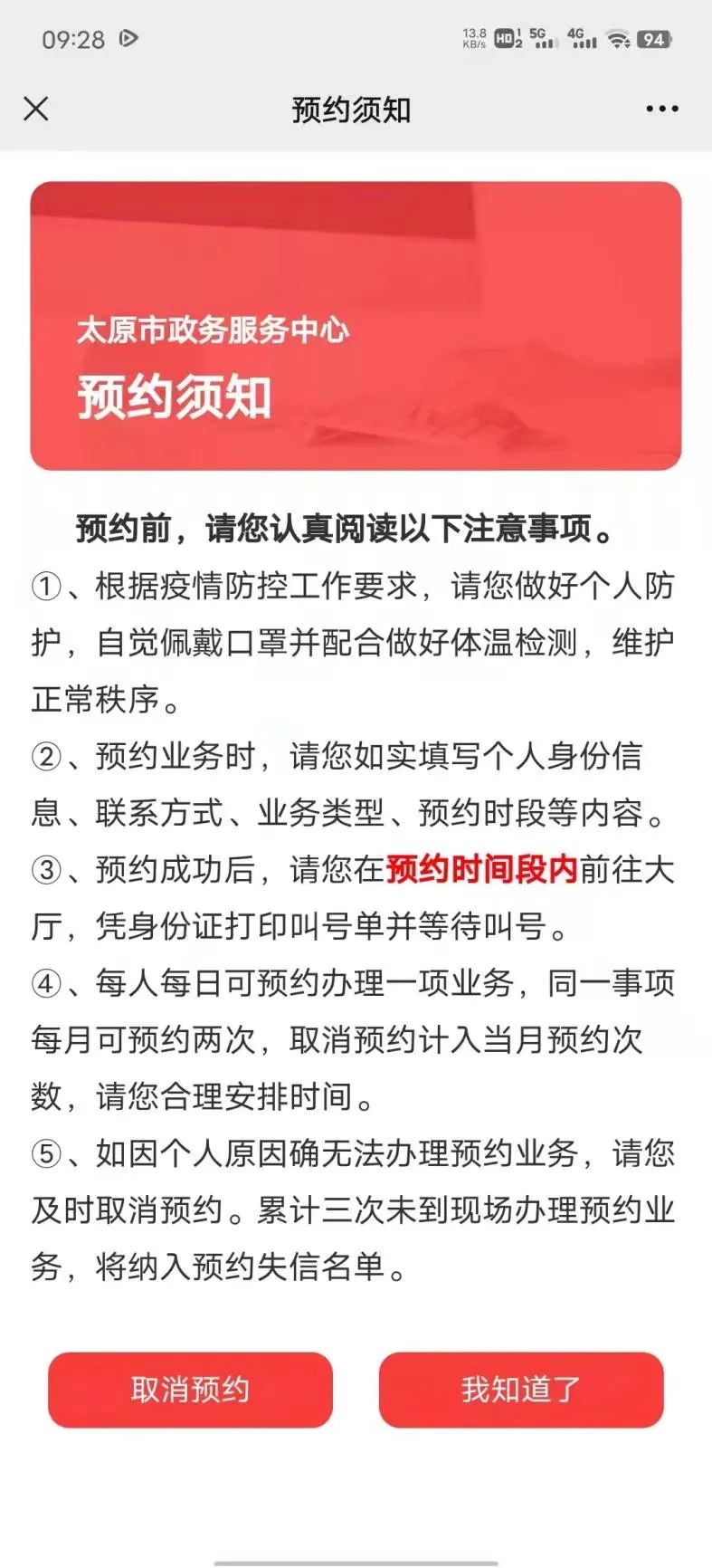This screenshot has height=1568, width=712.
Task: Open the three-dot overflow menu
Action: [661, 109]
